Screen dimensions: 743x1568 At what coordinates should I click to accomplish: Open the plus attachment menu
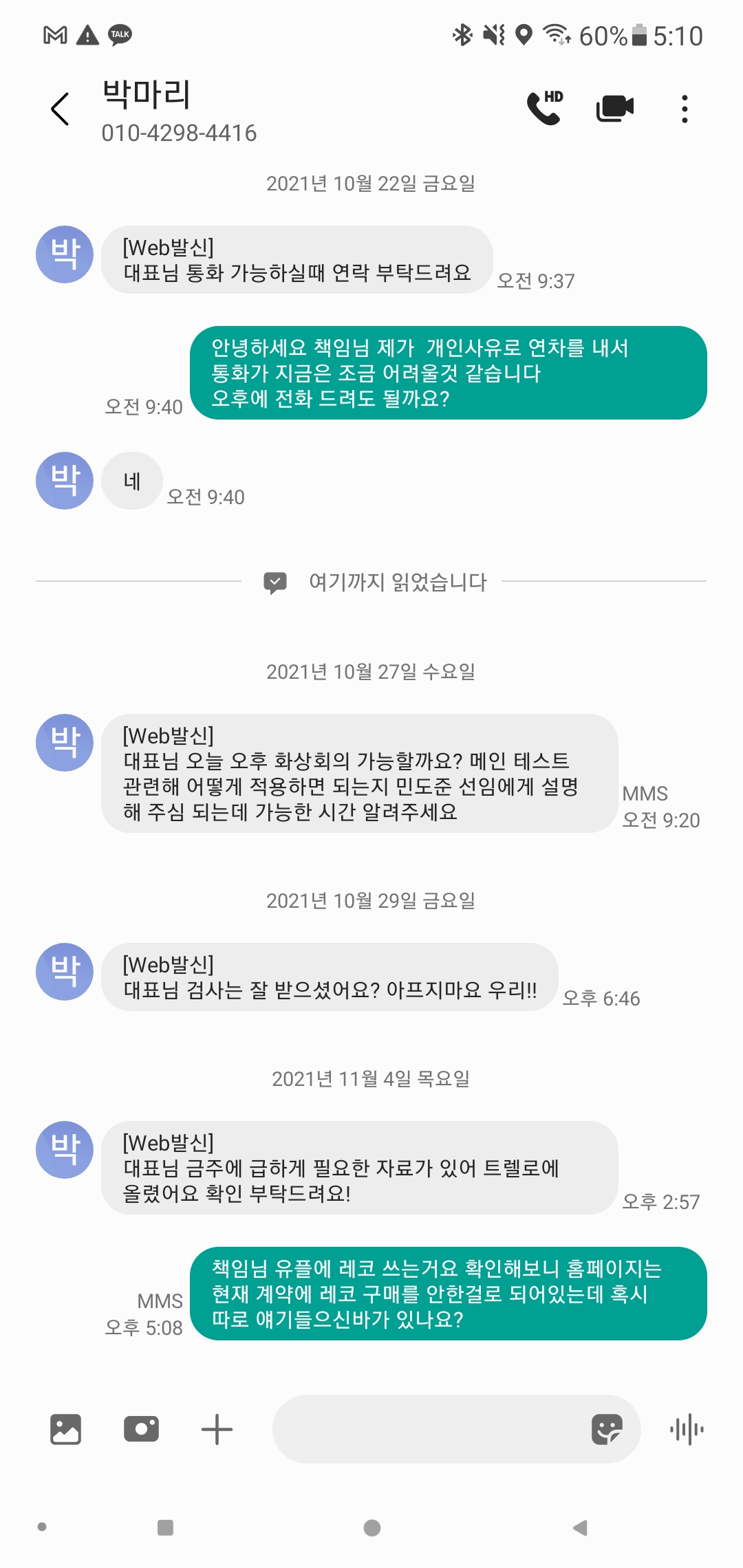(x=217, y=1429)
